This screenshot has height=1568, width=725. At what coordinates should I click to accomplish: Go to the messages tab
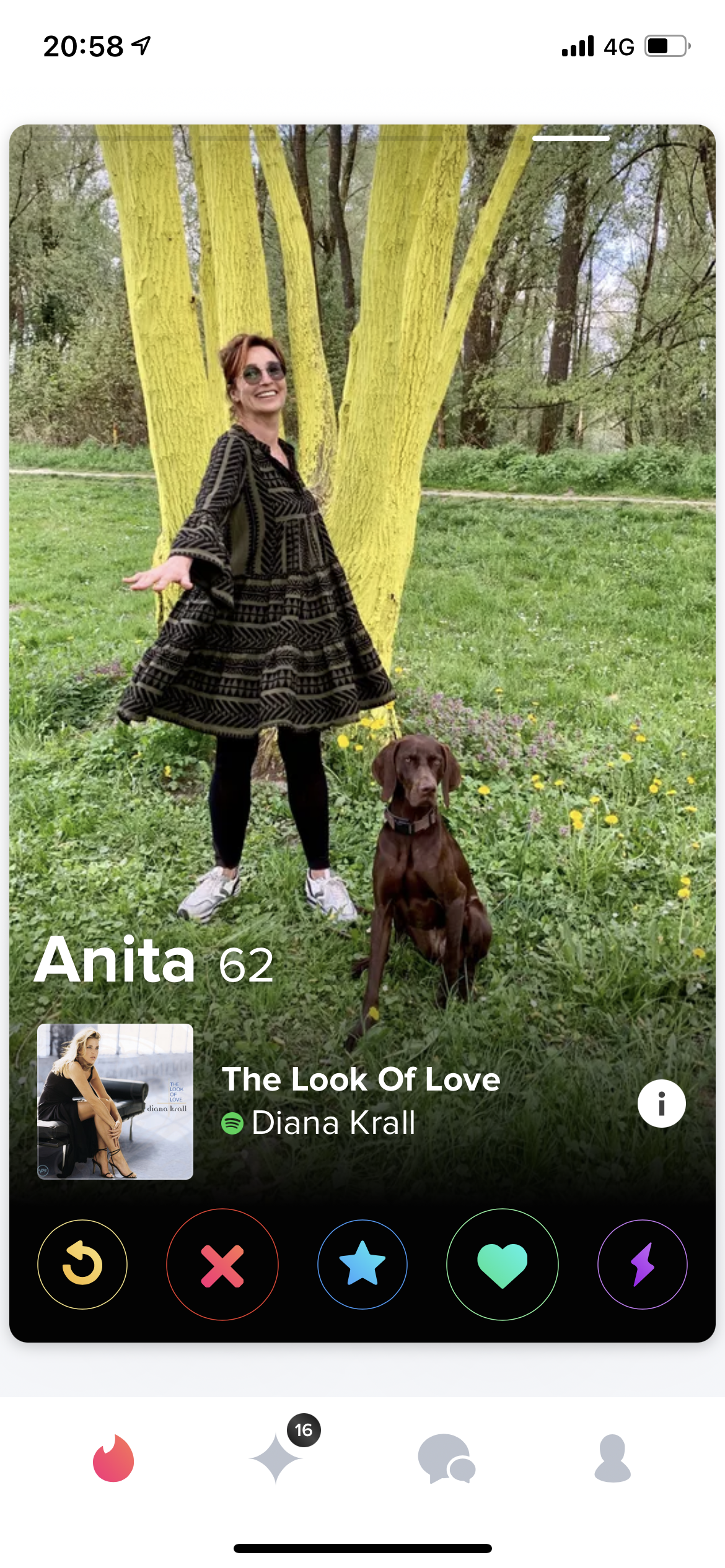(446, 1458)
